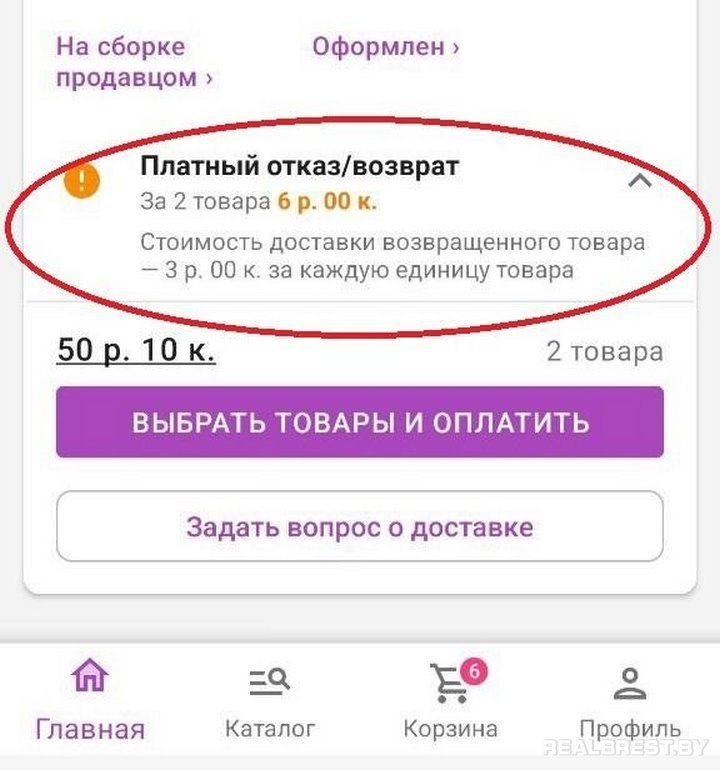Ask a question about delivery
The image size is (720, 770).
tap(360, 526)
